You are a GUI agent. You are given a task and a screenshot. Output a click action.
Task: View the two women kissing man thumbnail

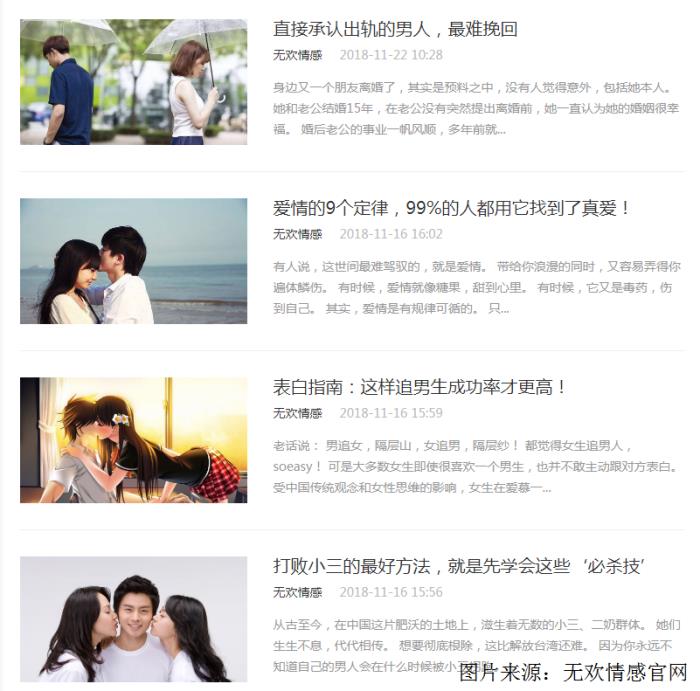(133, 619)
